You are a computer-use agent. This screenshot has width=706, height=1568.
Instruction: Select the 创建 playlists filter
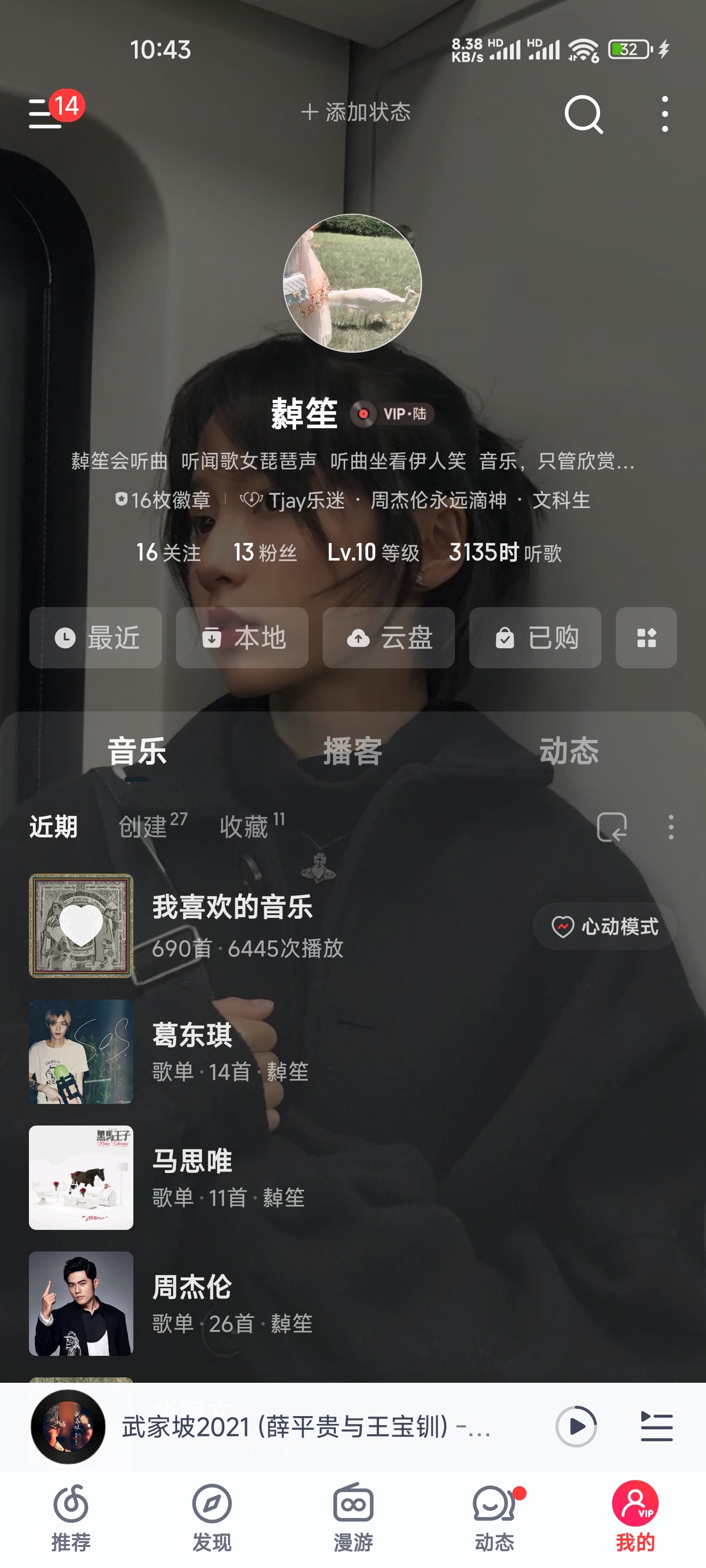pyautogui.click(x=152, y=826)
